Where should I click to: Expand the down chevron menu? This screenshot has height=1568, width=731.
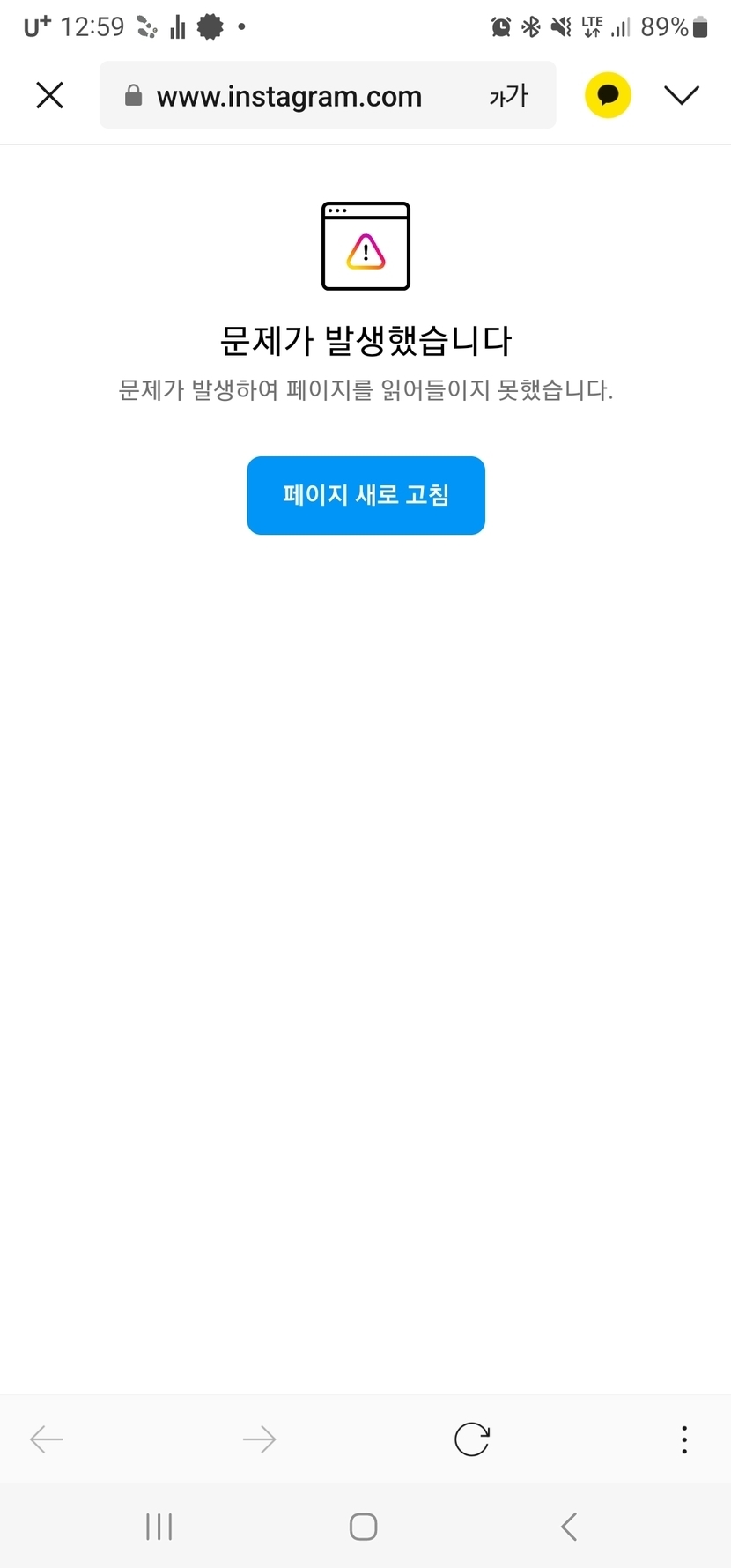(681, 95)
